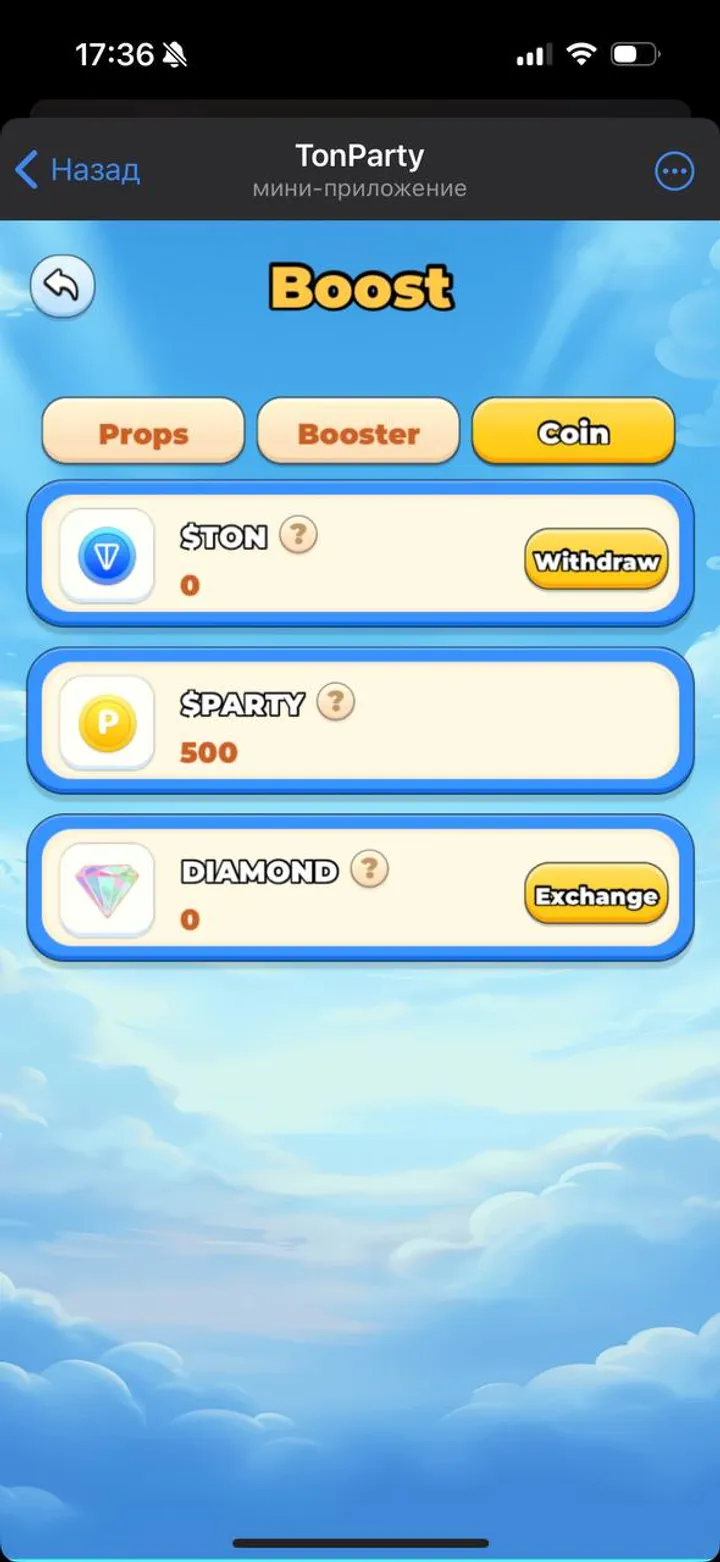Switch to the Props tab
Image resolution: width=720 pixels, height=1562 pixels.
click(142, 432)
